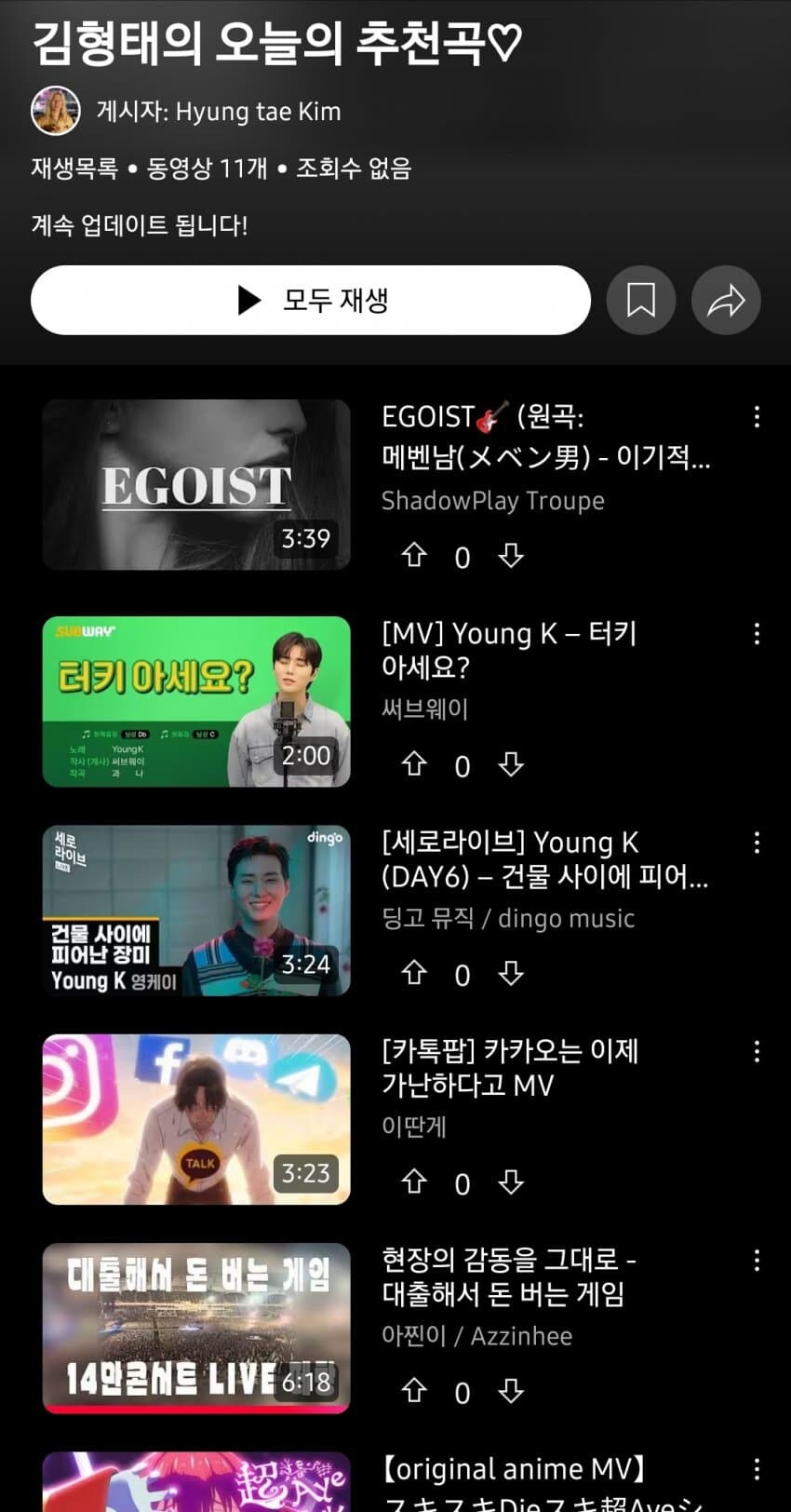Dislike the 세로라이브 Young K video
791x1512 pixels.
[x=511, y=974]
